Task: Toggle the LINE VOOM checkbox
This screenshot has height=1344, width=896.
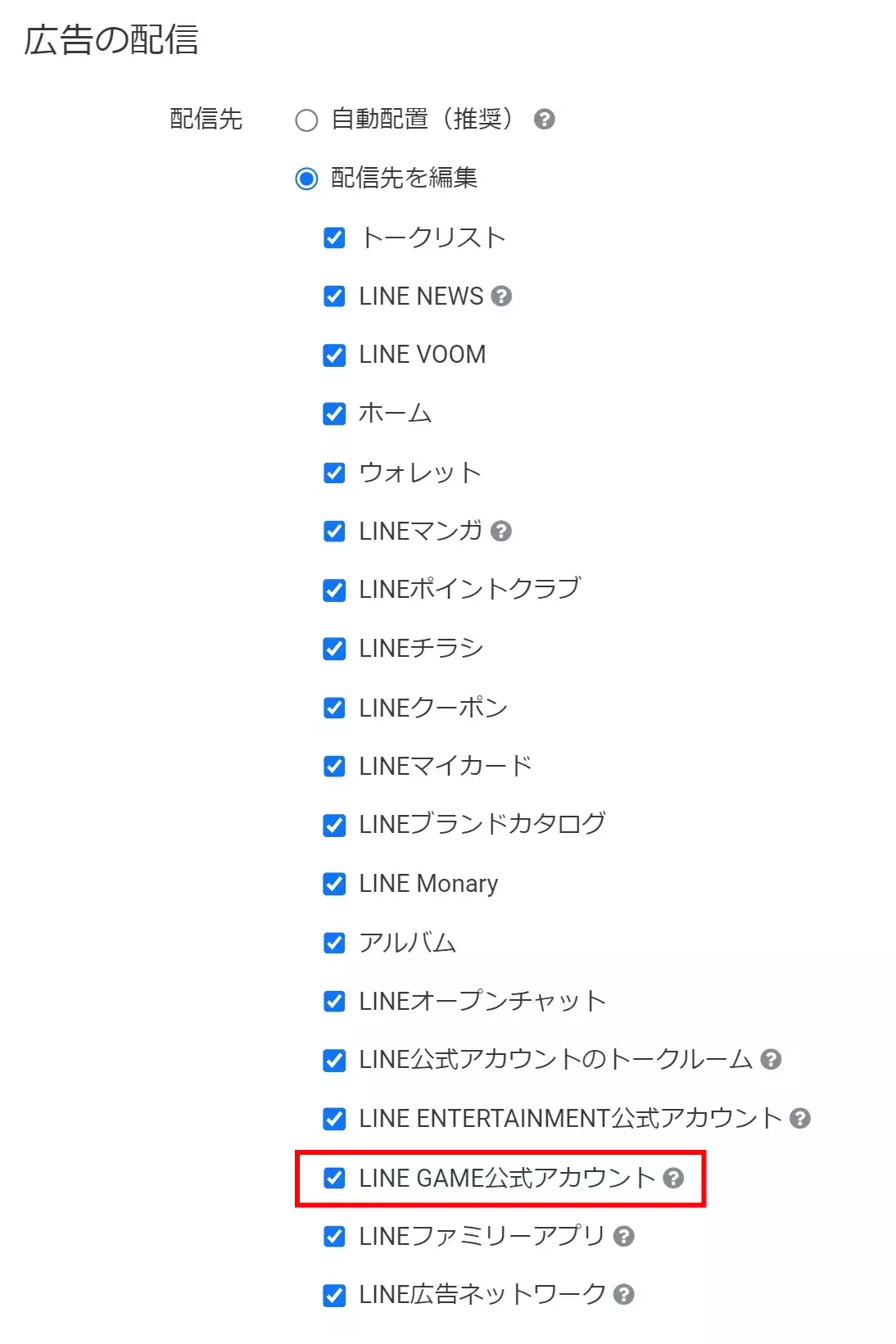Action: [334, 355]
